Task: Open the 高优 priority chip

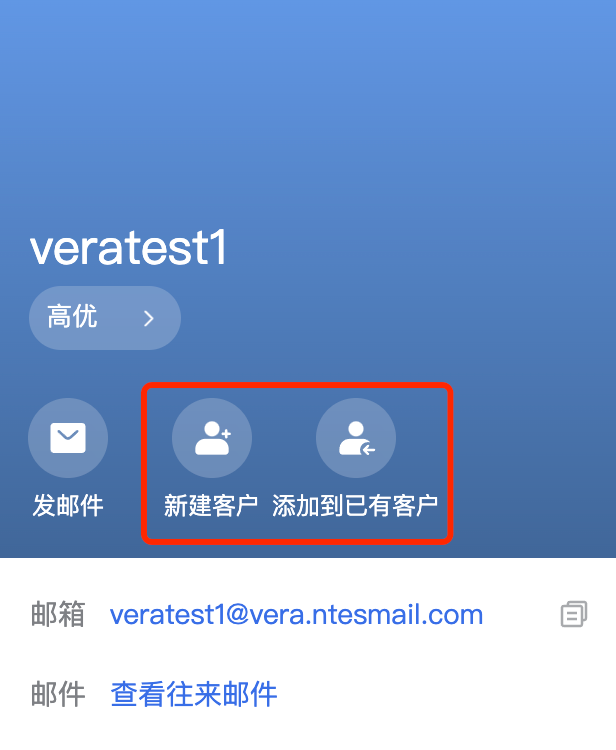Action: [x=104, y=318]
